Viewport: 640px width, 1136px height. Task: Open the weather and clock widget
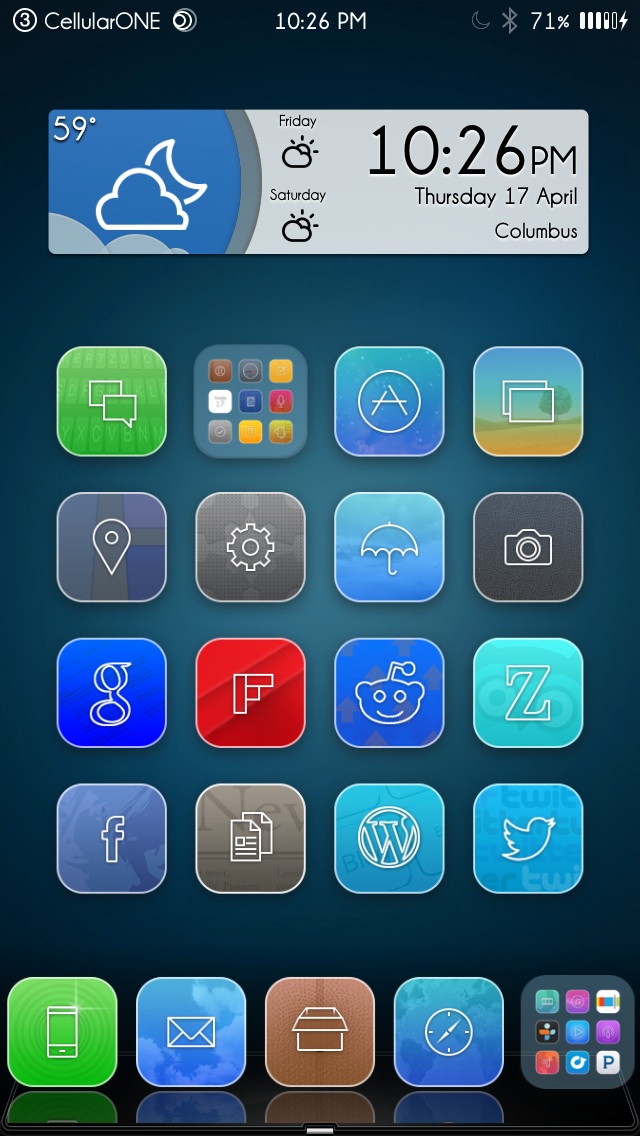coord(318,181)
